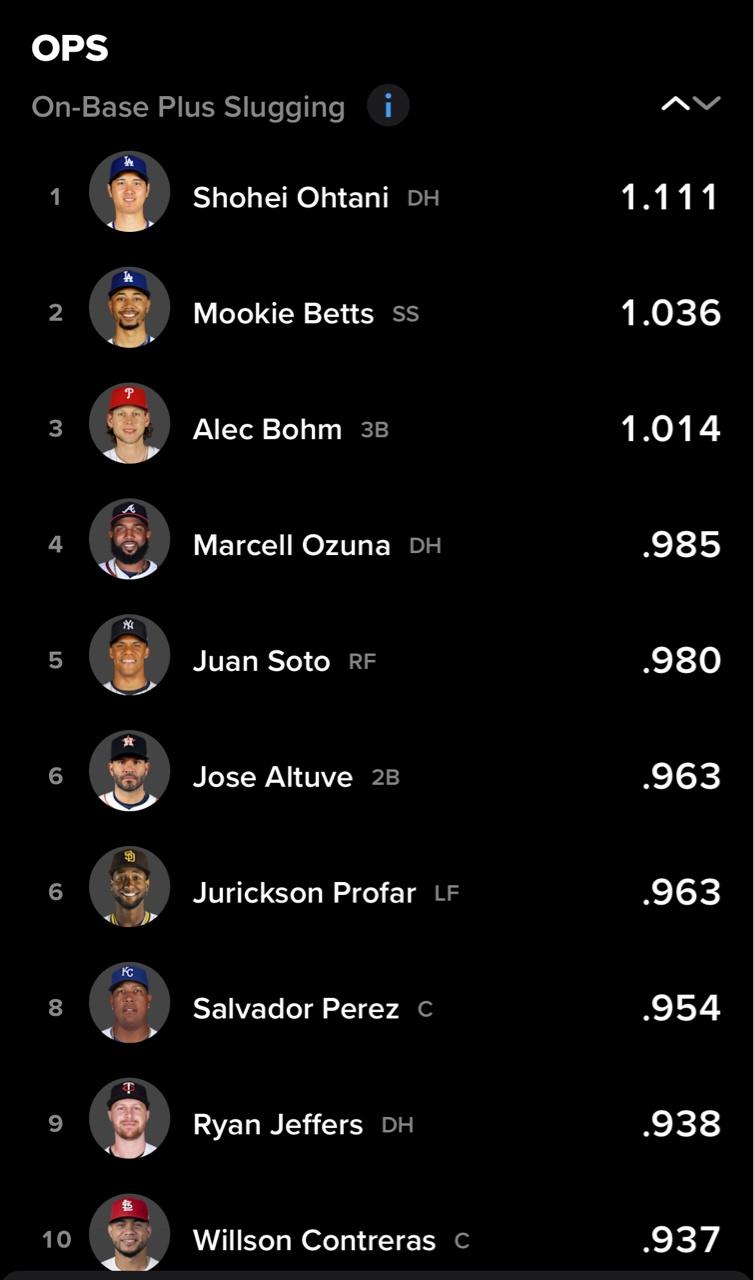Open Mookie Betts' player row
This screenshot has height=1280, width=754.
point(377,313)
